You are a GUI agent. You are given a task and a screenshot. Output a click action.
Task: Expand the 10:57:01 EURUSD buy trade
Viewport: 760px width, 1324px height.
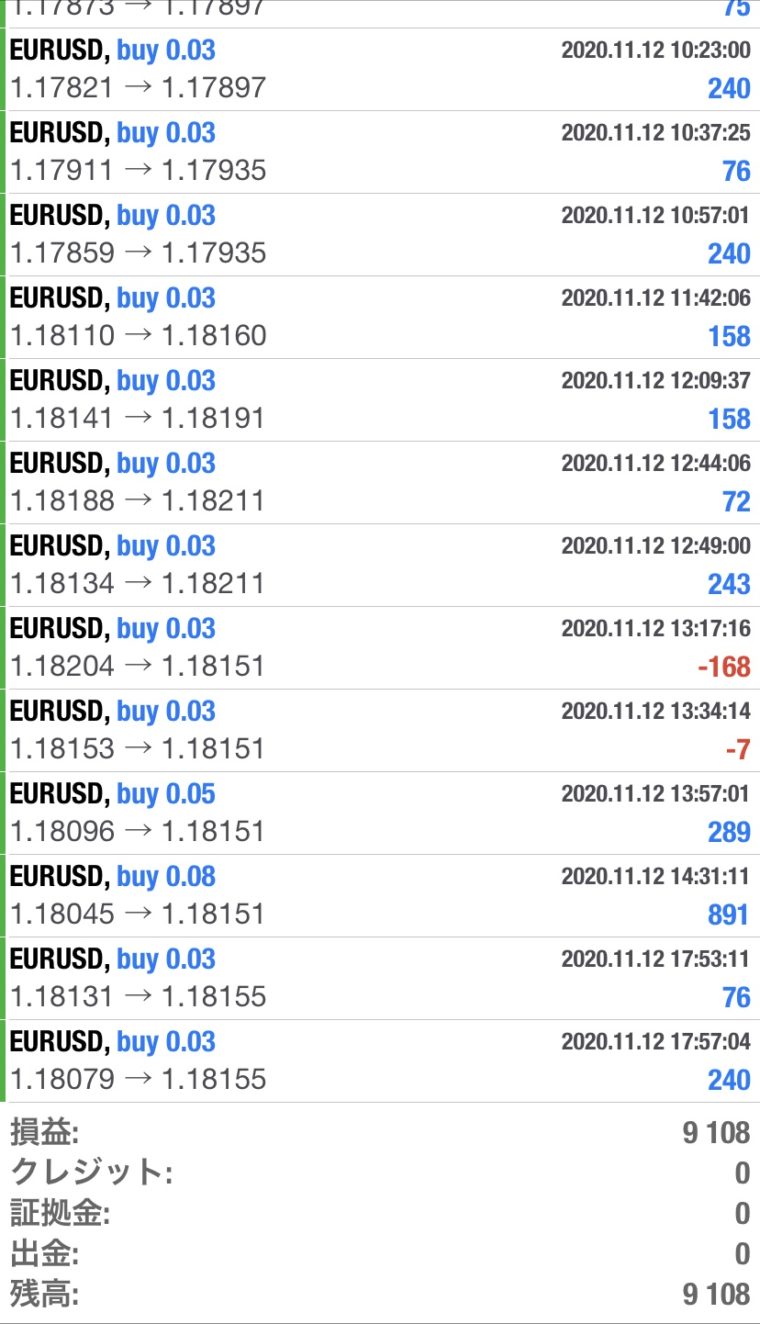380,235
